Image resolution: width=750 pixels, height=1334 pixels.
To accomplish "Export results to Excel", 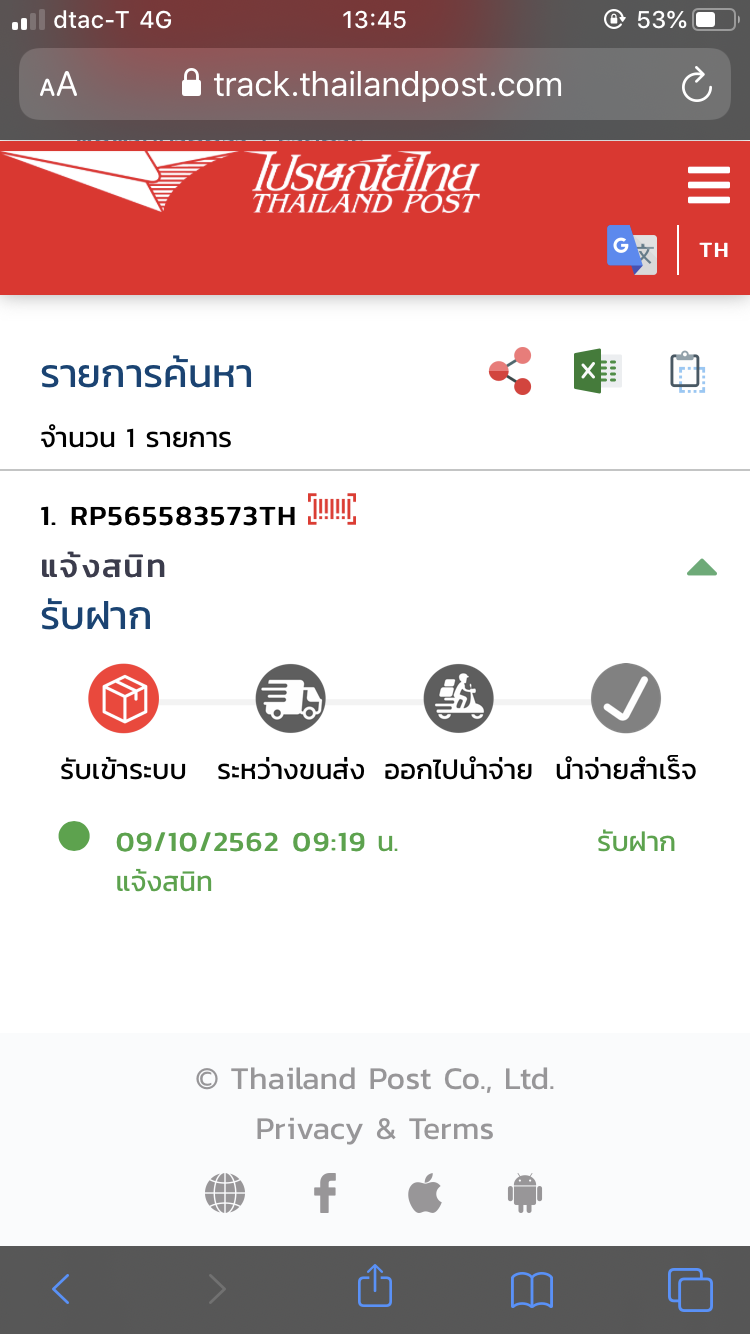I will pyautogui.click(x=597, y=371).
